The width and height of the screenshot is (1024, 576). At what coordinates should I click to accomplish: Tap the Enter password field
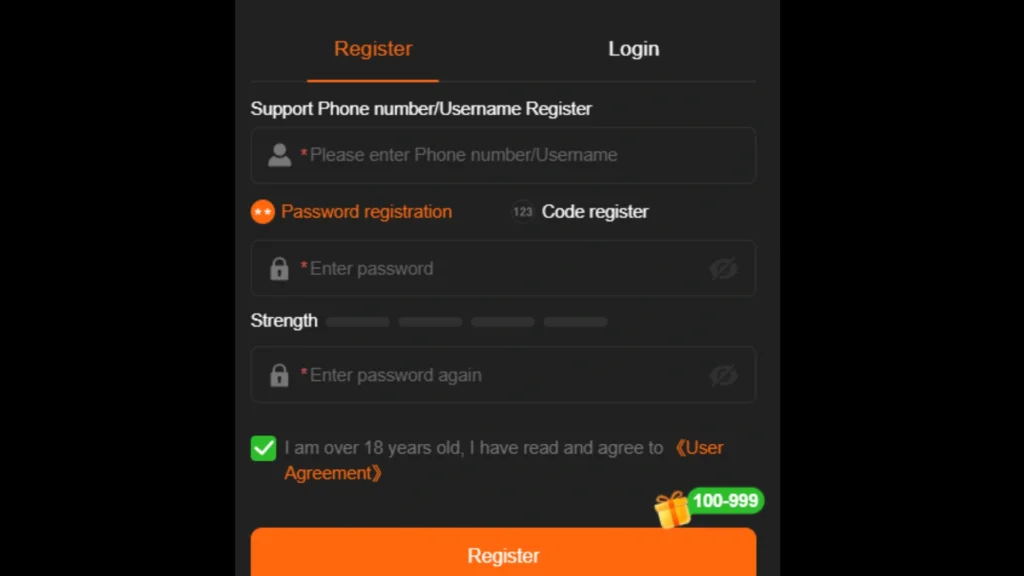pos(490,268)
